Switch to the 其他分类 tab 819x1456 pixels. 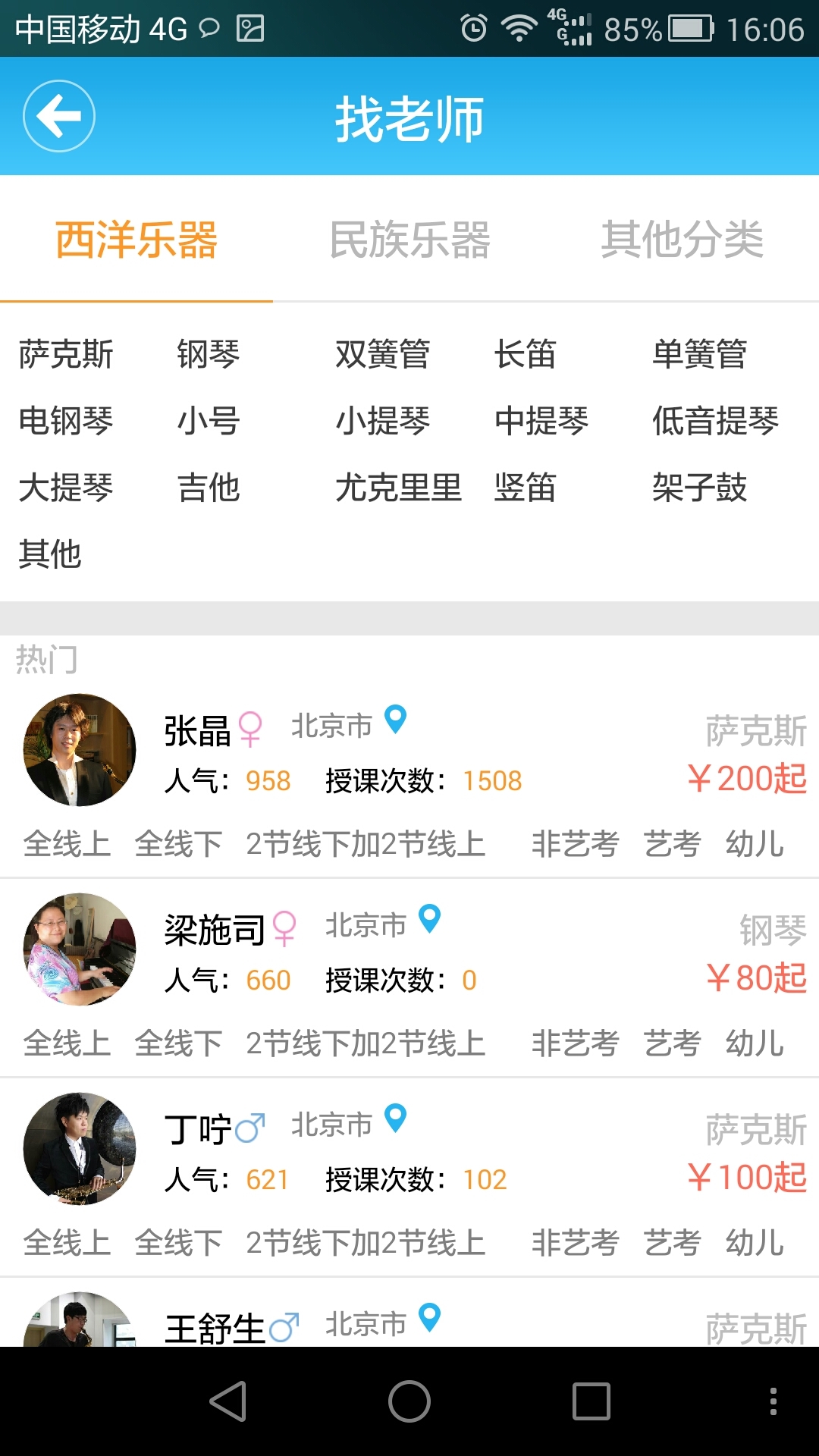(x=682, y=240)
